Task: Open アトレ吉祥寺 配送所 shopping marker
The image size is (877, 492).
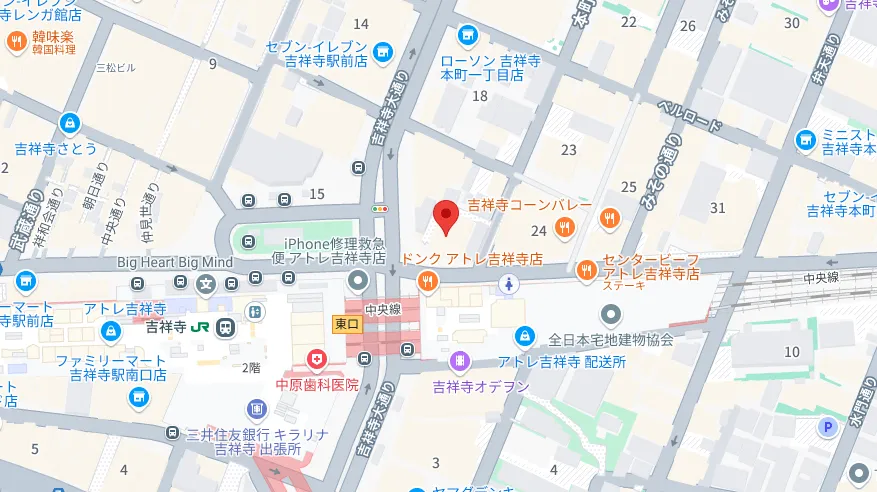Action: [523, 336]
